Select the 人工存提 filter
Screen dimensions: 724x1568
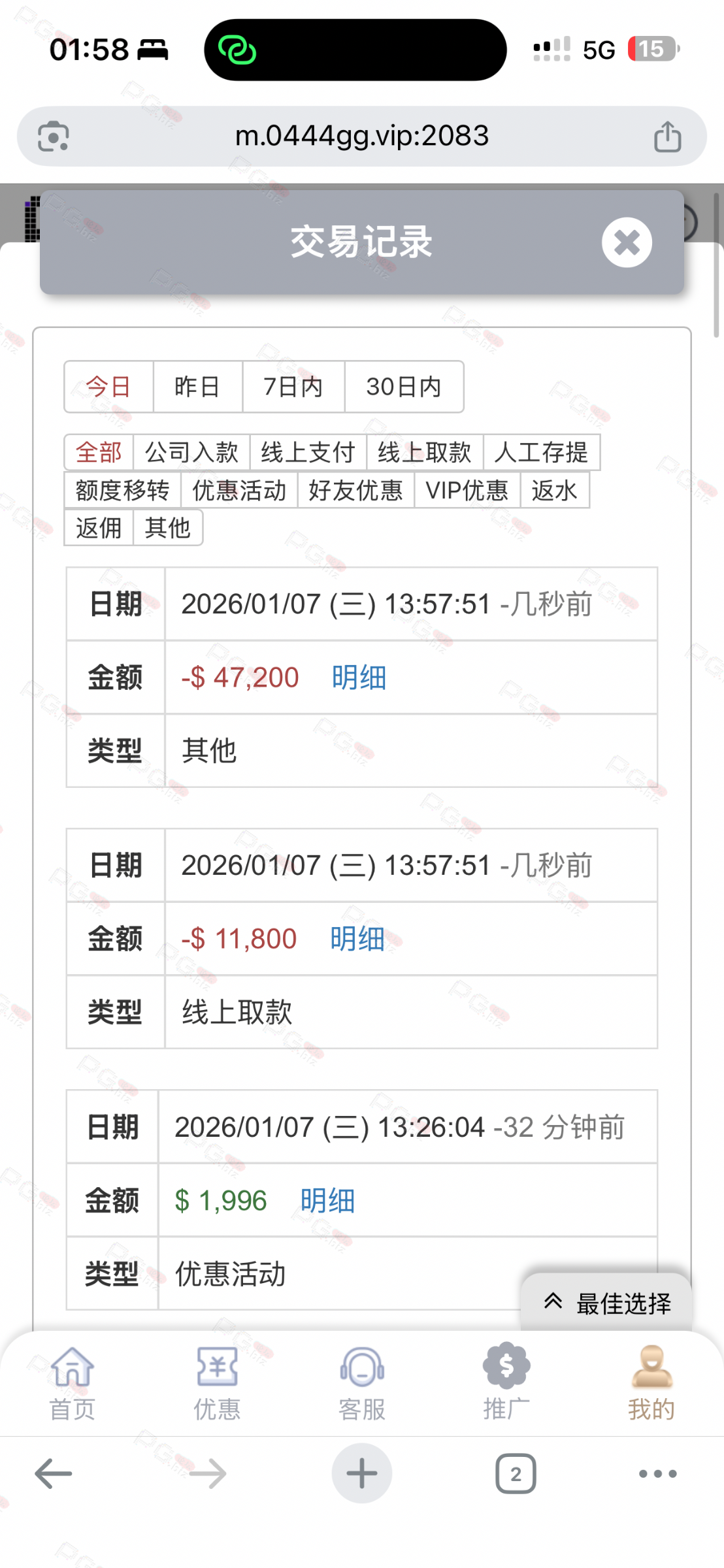(541, 452)
